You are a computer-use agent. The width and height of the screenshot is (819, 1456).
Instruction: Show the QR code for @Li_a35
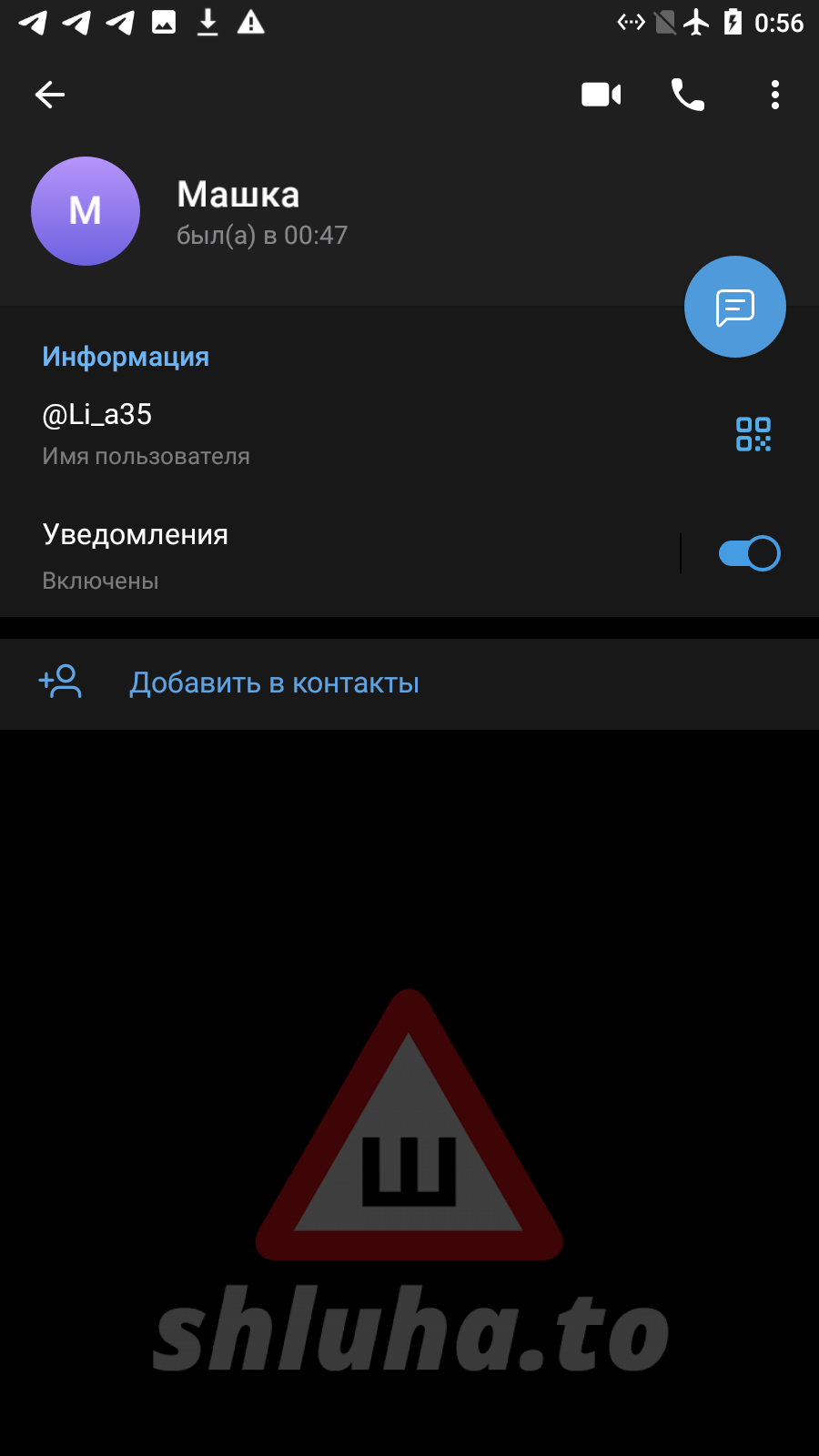(x=753, y=434)
